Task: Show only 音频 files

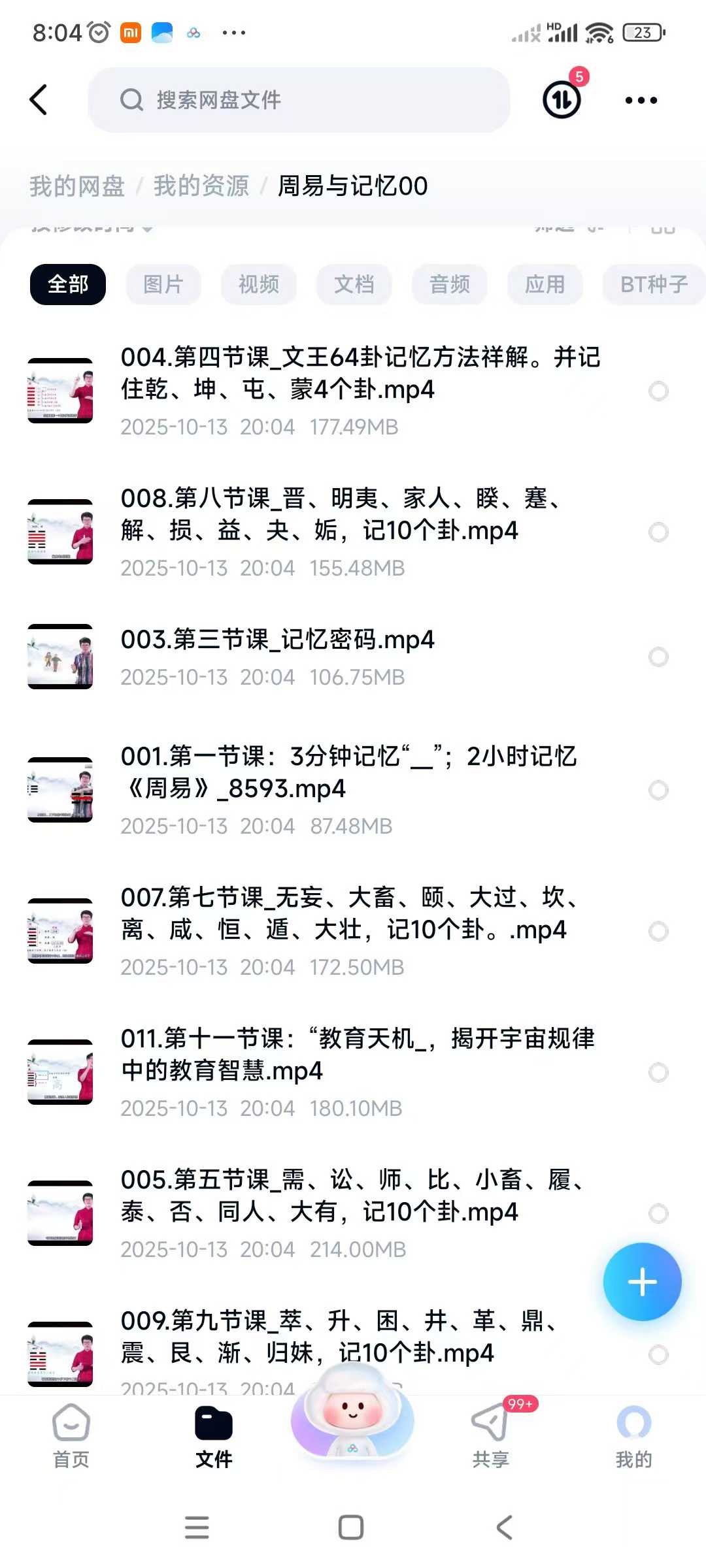Action: pyautogui.click(x=450, y=284)
